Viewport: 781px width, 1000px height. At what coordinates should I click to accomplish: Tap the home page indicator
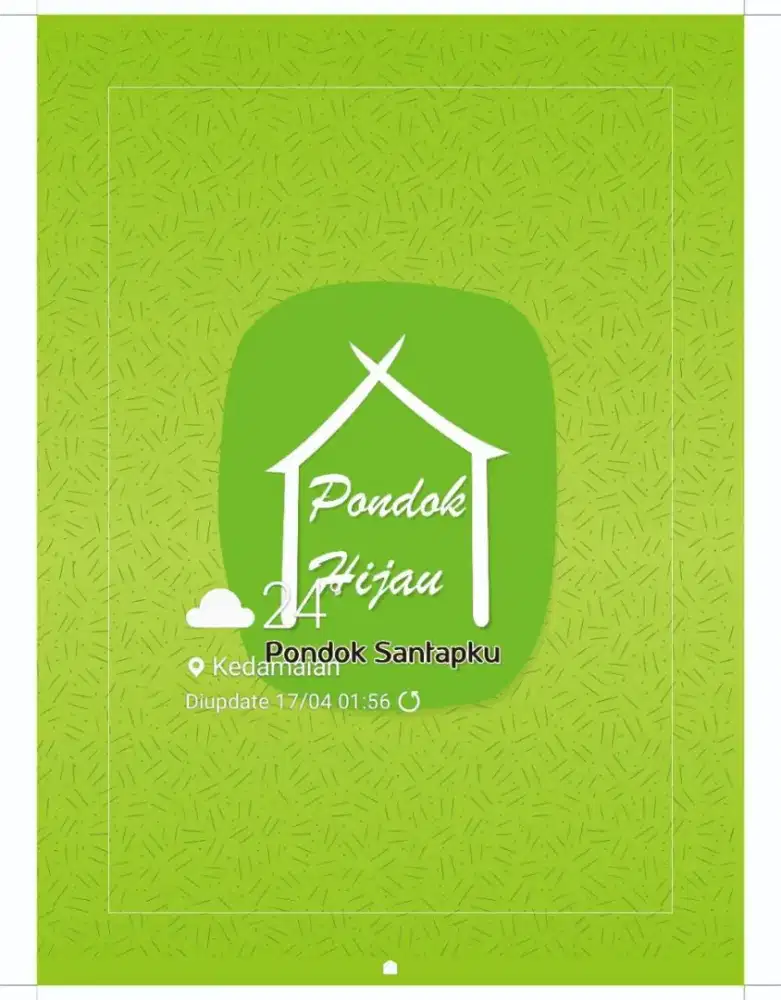390,967
